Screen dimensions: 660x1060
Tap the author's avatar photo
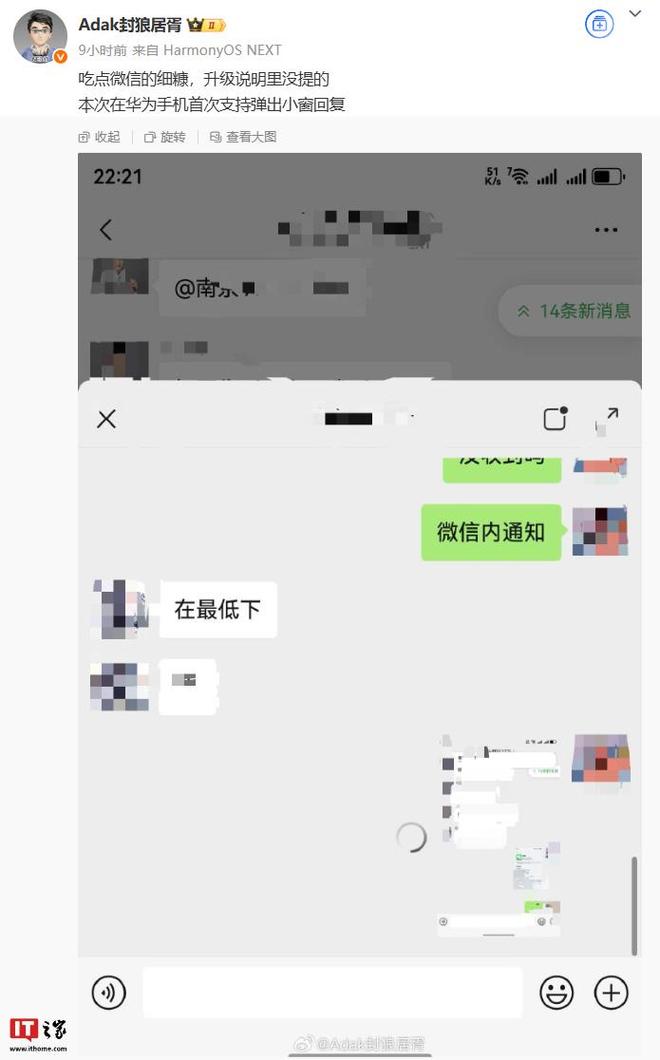(40, 37)
